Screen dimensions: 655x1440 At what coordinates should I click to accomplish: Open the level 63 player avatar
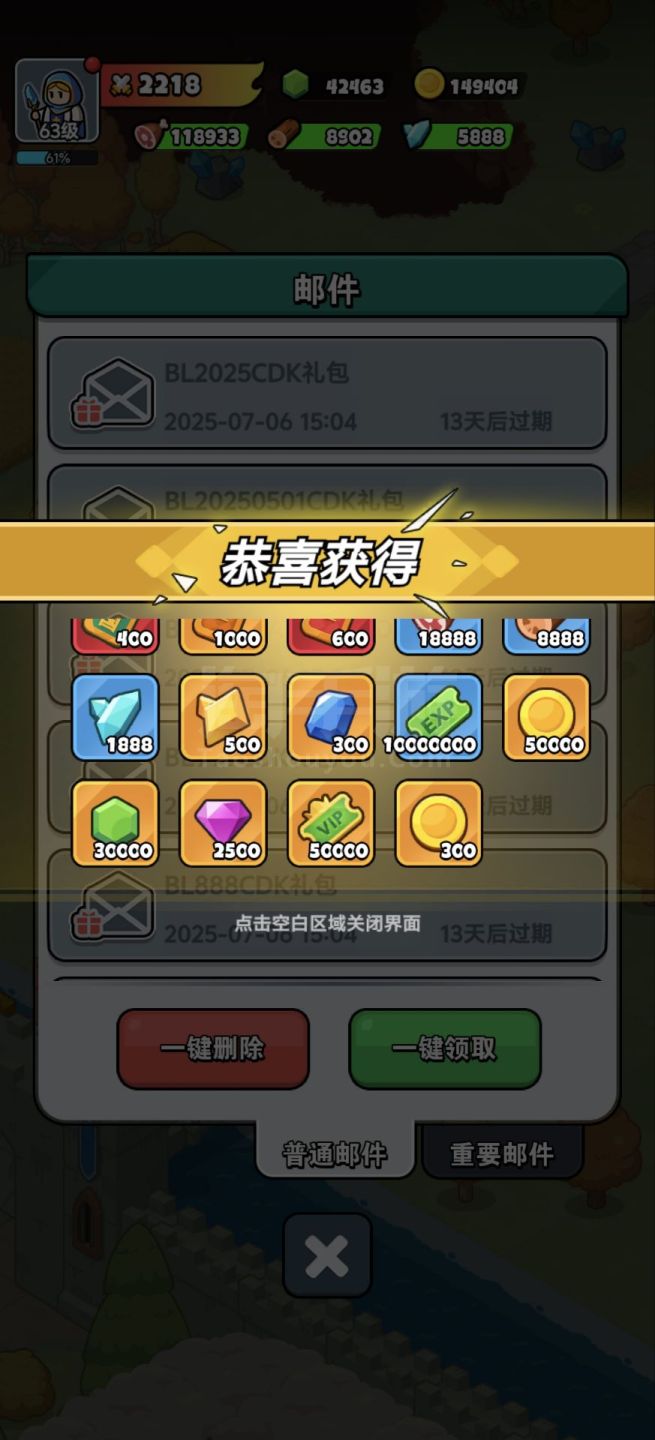(57, 102)
